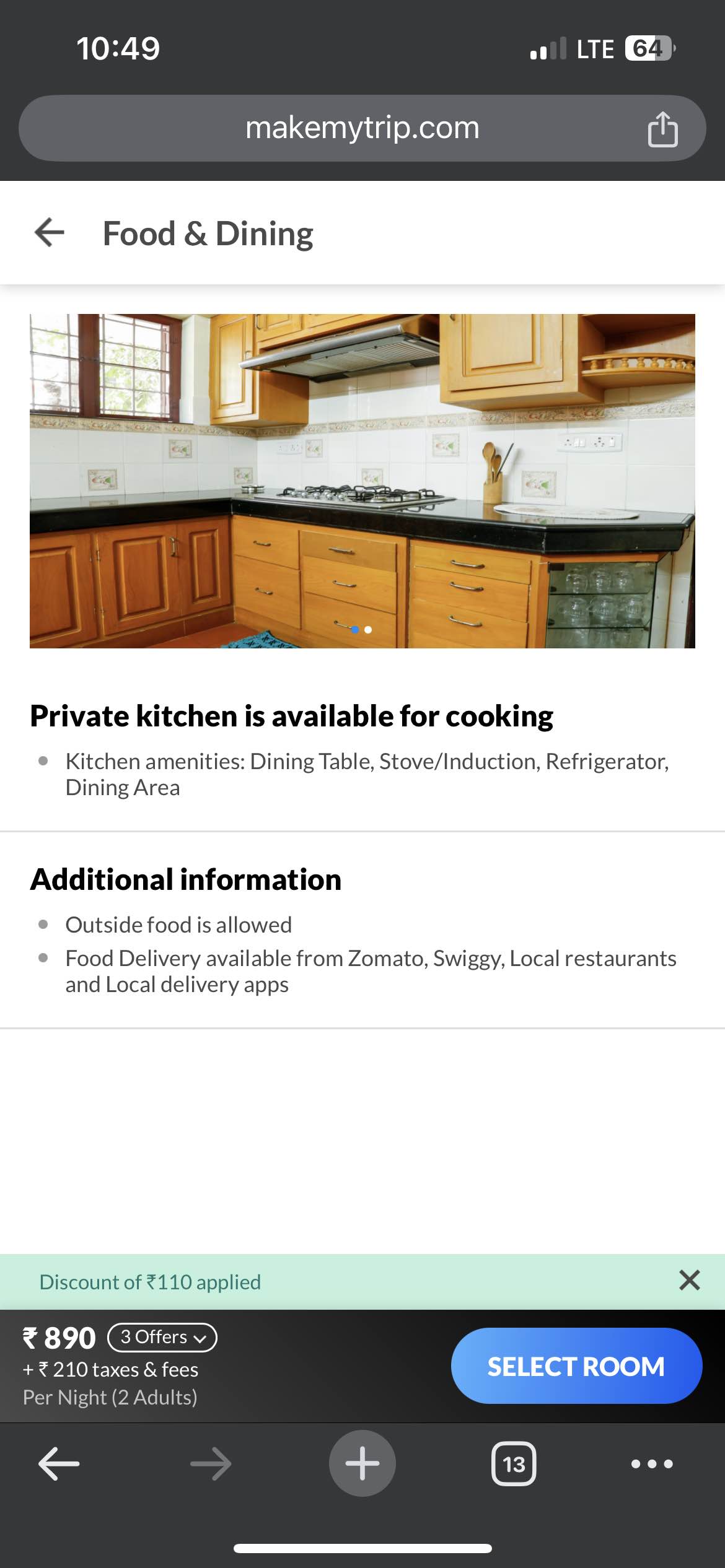
Task: Navigate back in the browser
Action: coord(59,1464)
